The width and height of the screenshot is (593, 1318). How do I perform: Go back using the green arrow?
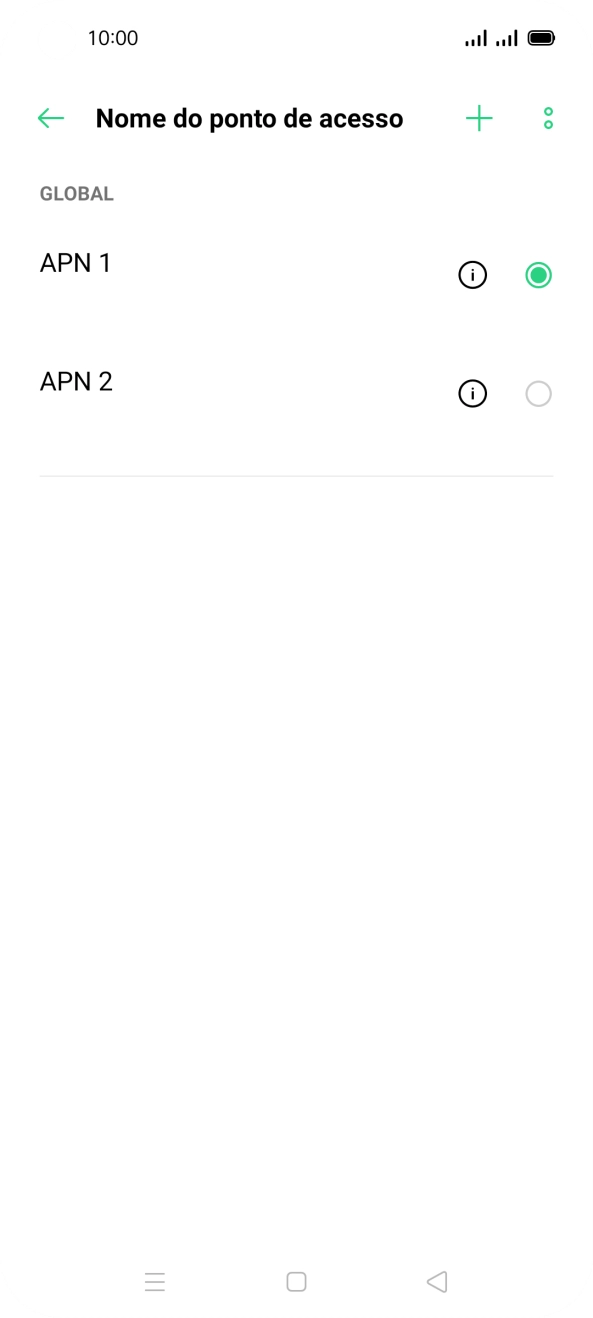click(x=50, y=118)
